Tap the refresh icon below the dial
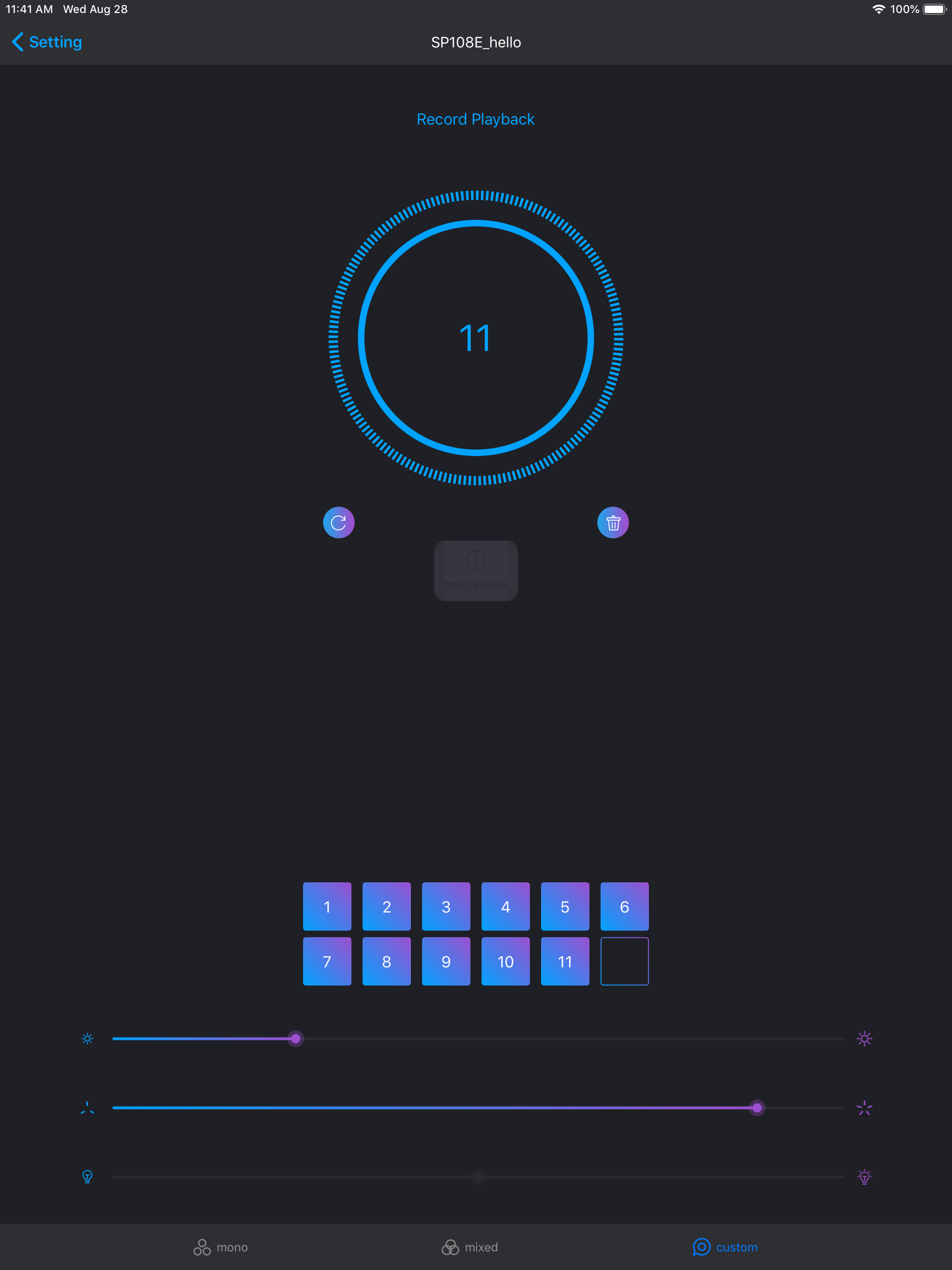 (339, 523)
